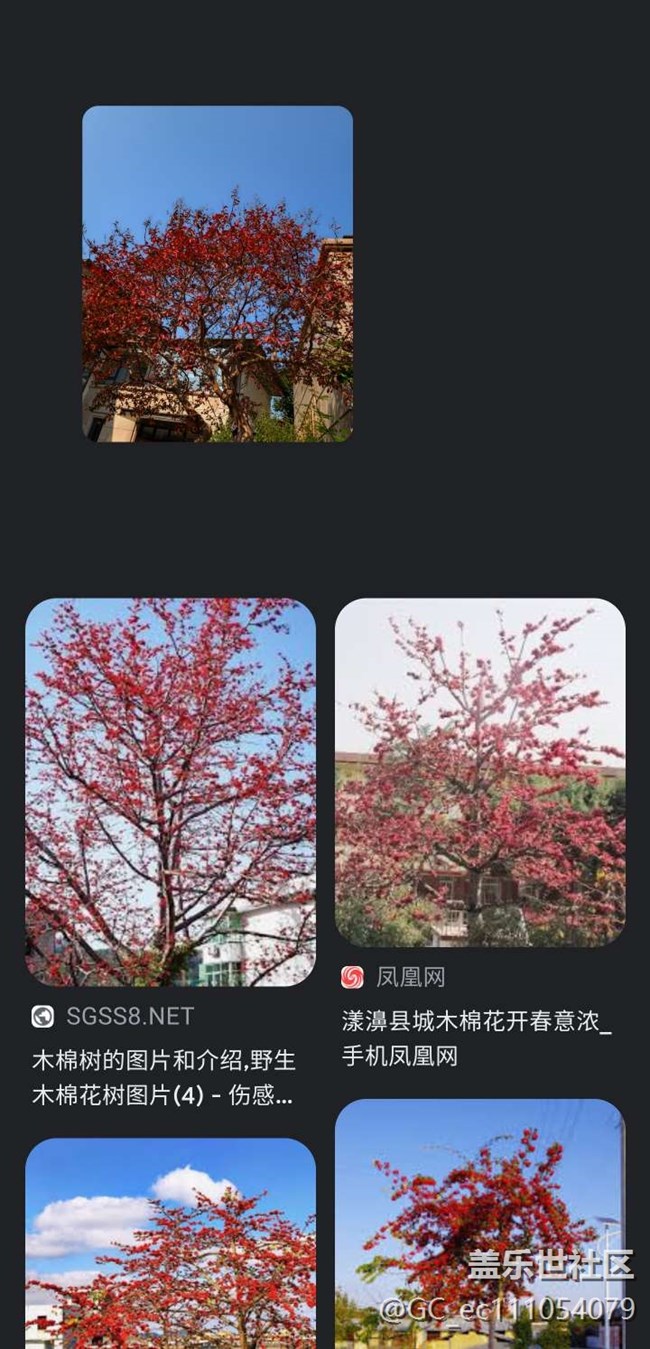Open the 凤凰网 漾濞县城木棉花 result
This screenshot has height=1349, width=650.
pyautogui.click(x=480, y=772)
